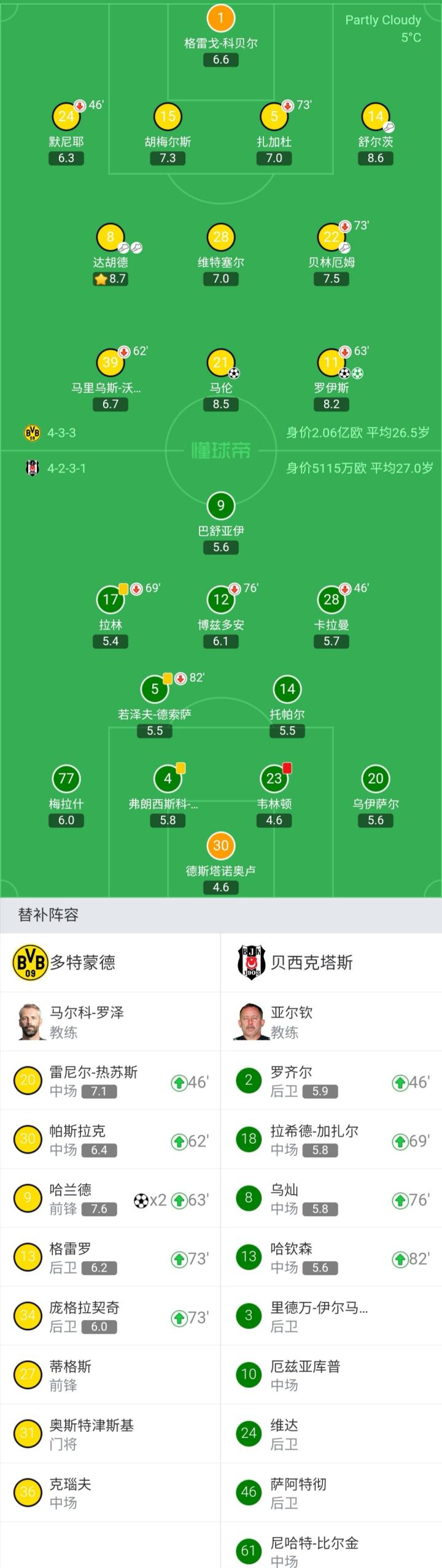The height and width of the screenshot is (1568, 442).
Task: View coach 亚尔钦 profile
Action: coord(292,1022)
